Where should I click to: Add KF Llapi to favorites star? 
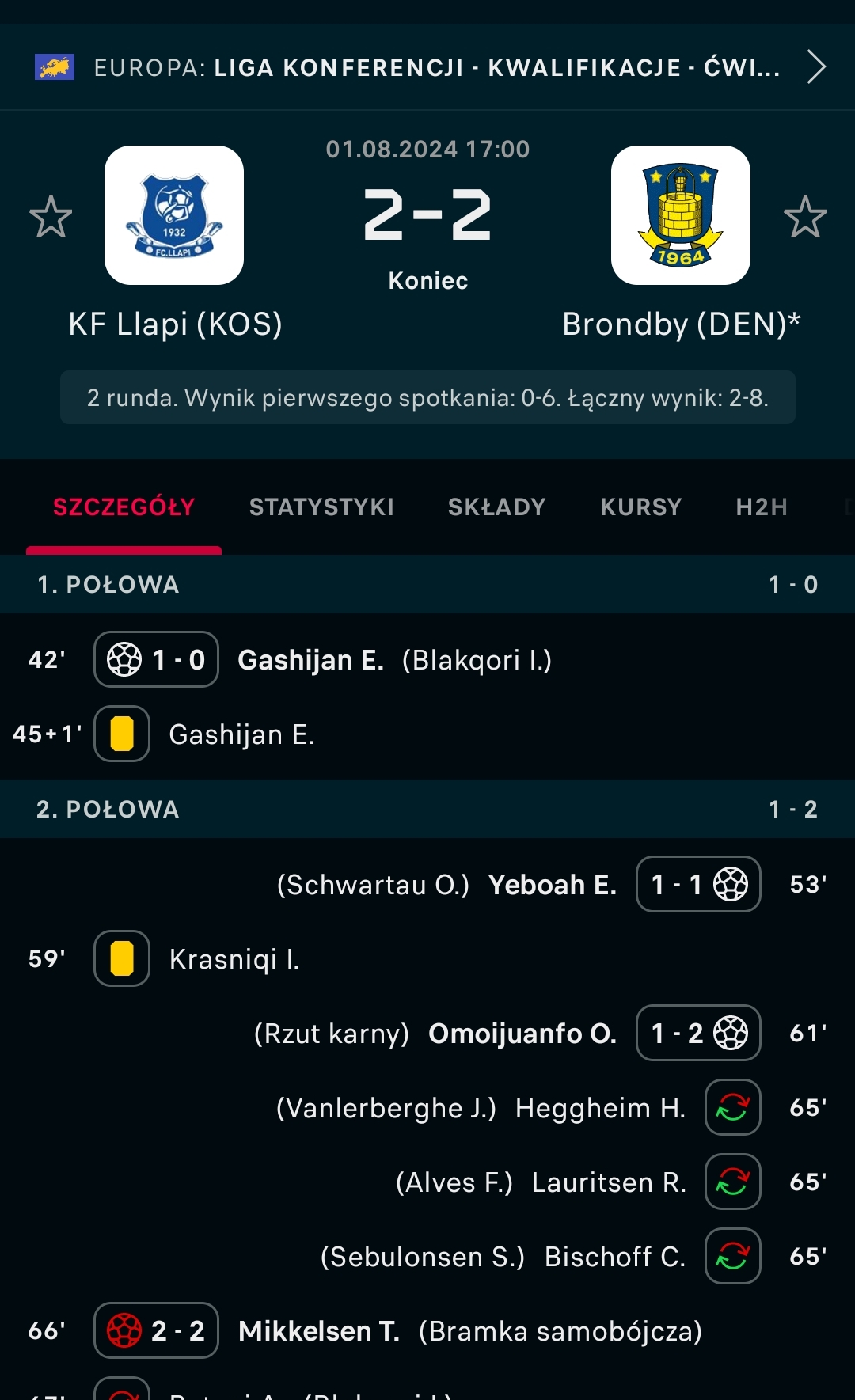[51, 216]
